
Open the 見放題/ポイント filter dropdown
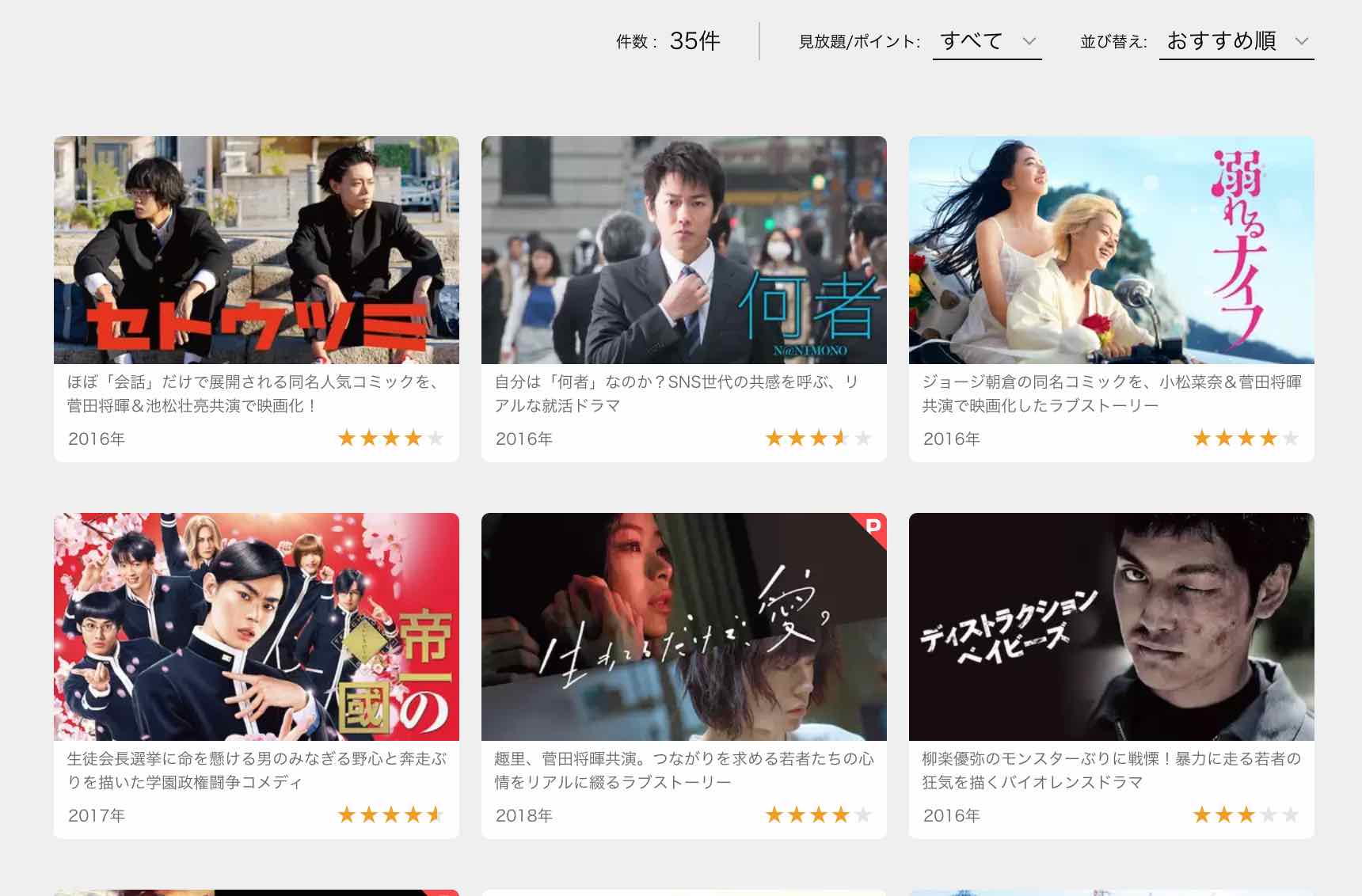tap(987, 41)
